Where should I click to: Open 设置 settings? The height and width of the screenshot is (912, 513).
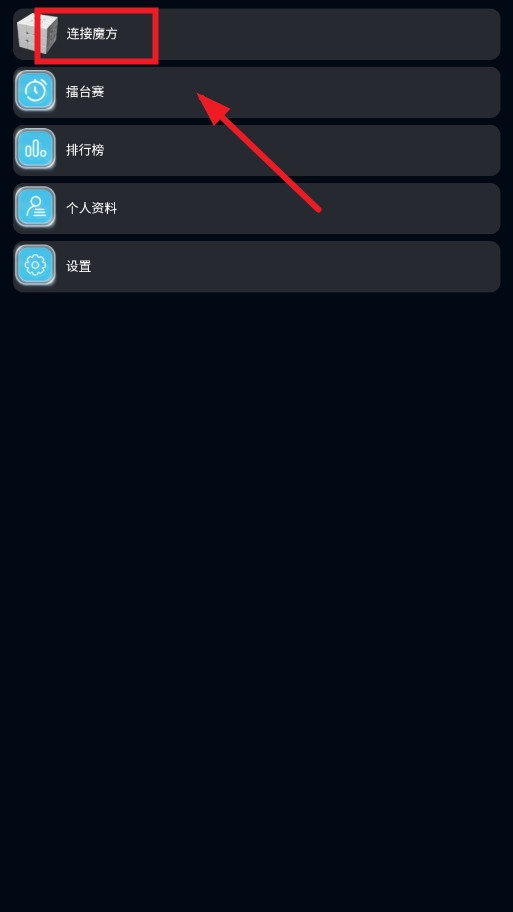click(256, 267)
